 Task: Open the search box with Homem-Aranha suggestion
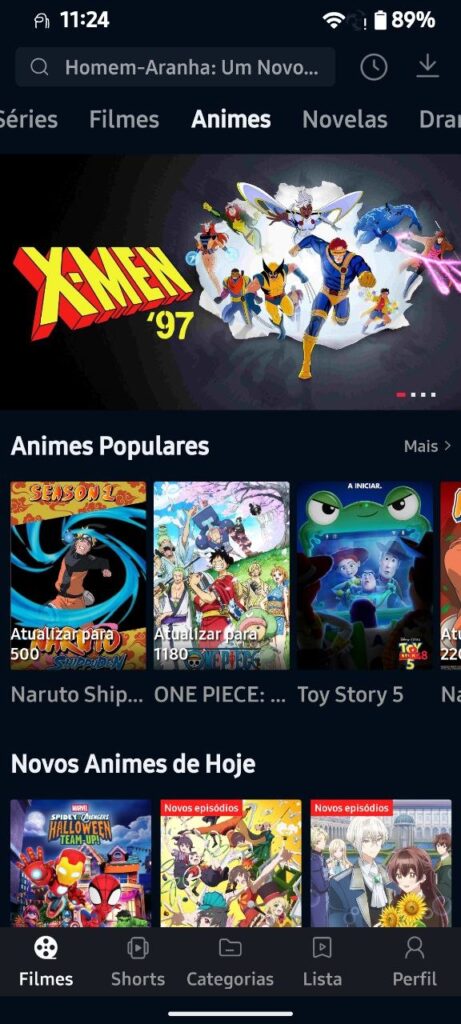[175, 67]
